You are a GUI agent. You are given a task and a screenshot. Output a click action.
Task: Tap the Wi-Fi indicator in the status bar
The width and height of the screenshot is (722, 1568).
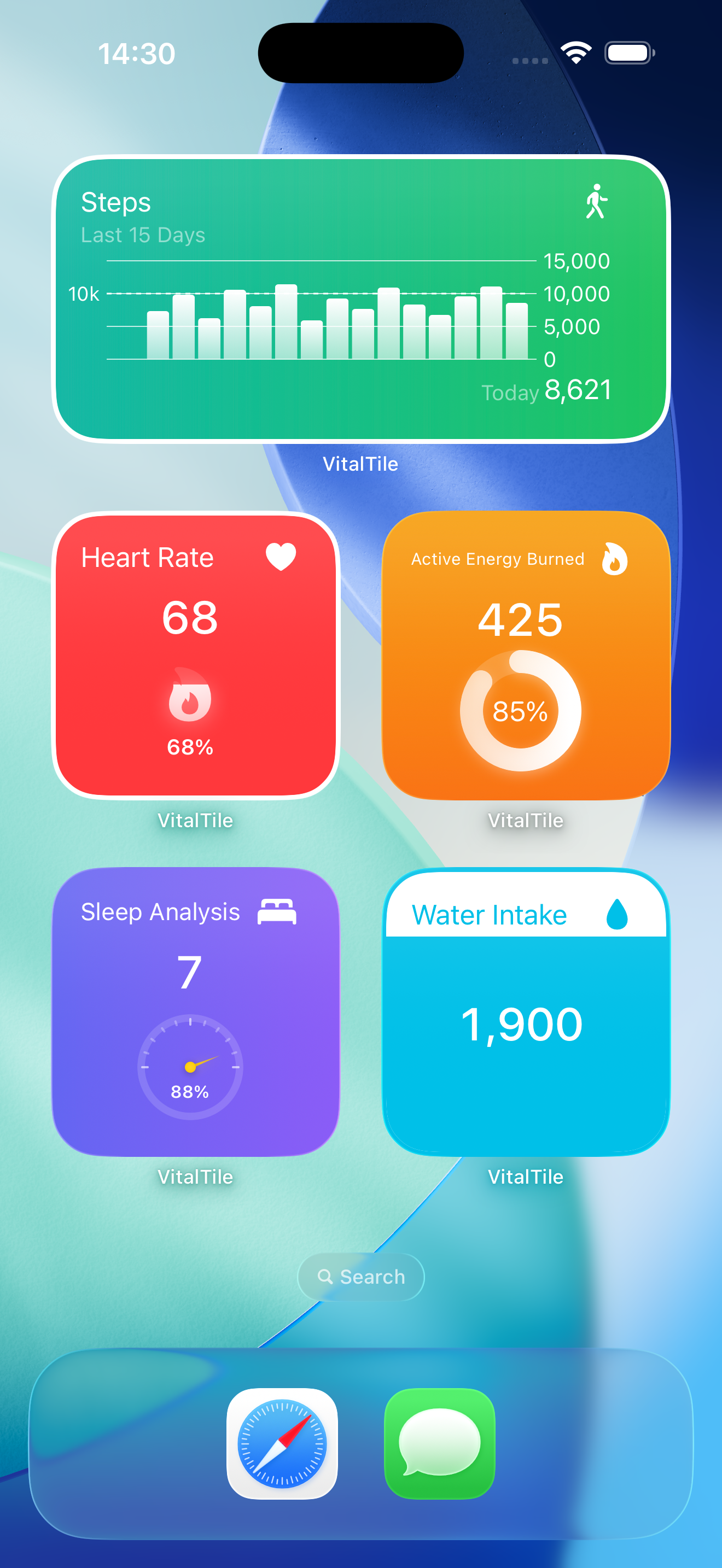576,53
